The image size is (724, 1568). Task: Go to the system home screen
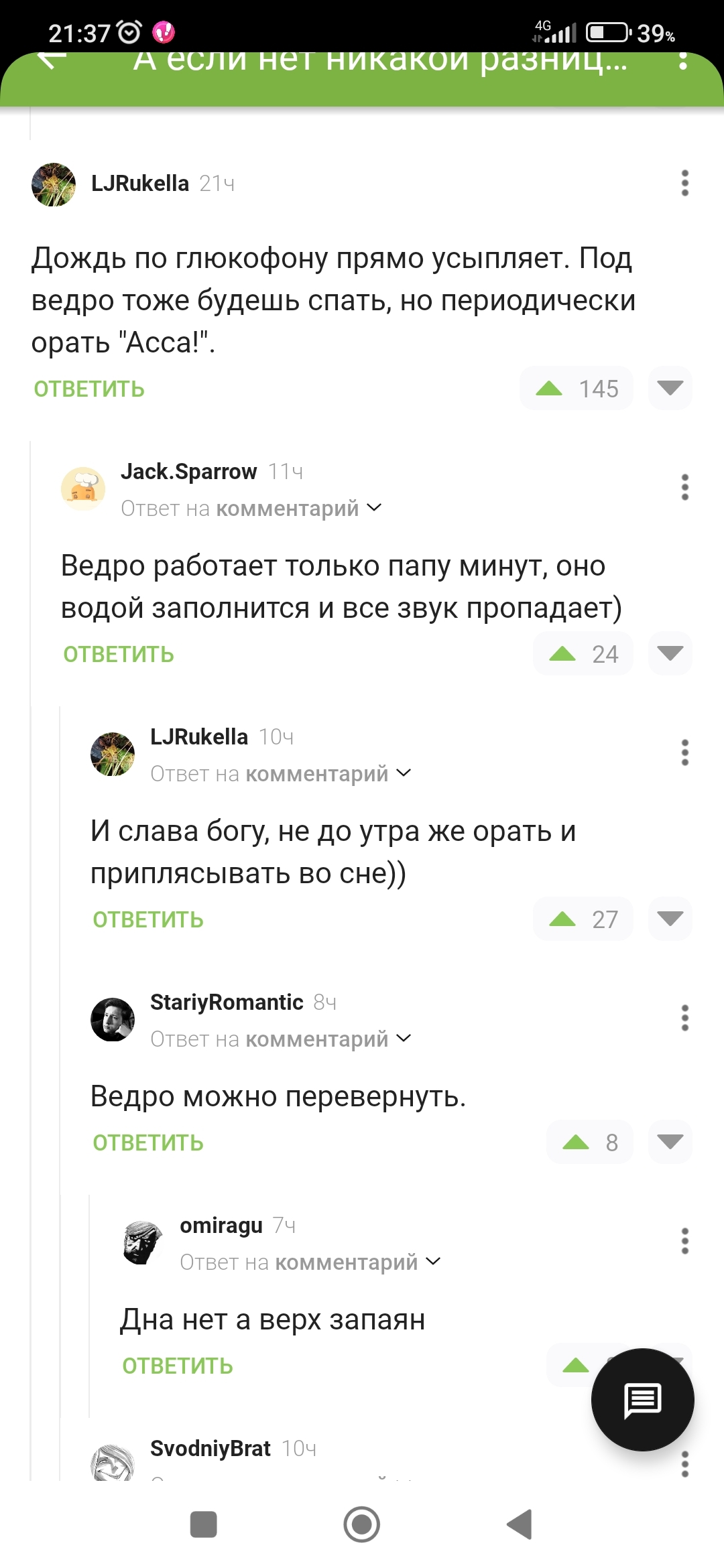362,1525
